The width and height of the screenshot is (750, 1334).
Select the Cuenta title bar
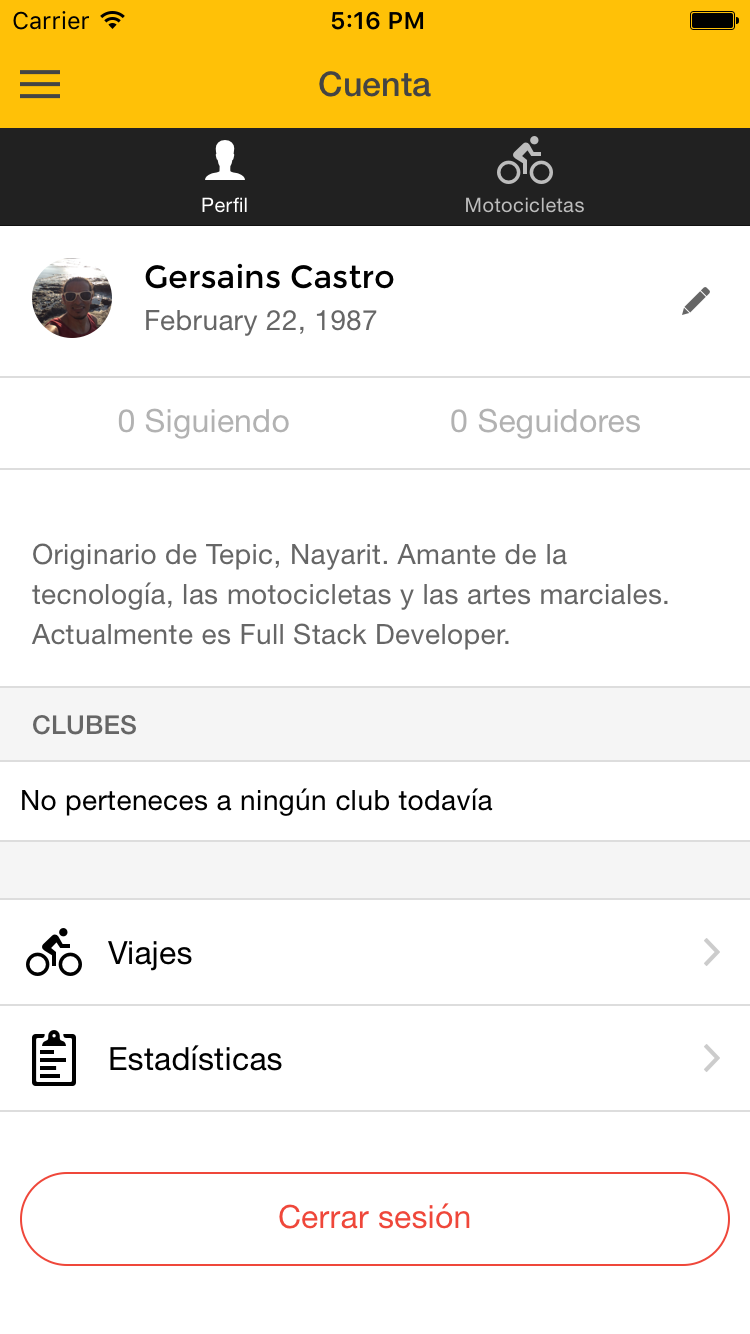coord(375,84)
